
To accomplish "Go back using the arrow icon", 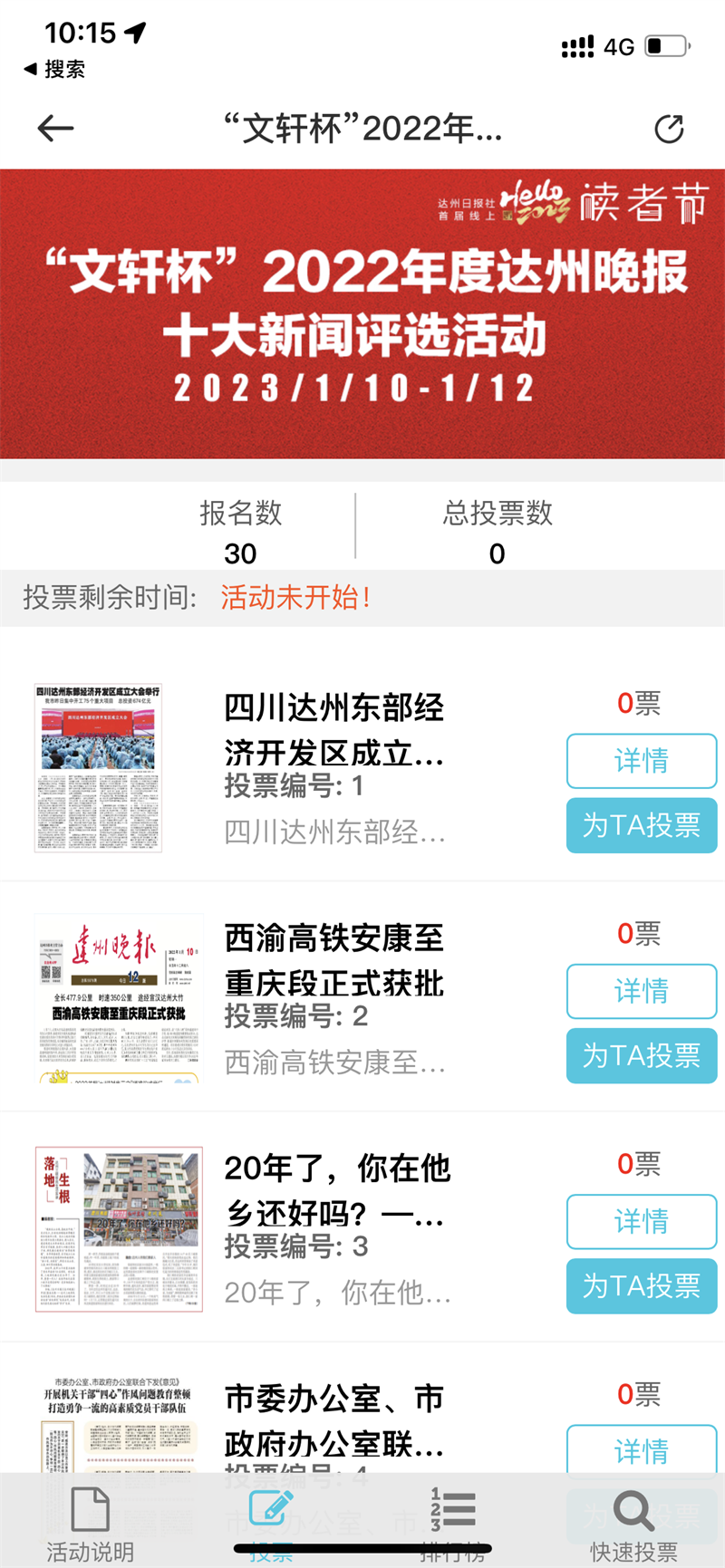I will click(x=55, y=129).
